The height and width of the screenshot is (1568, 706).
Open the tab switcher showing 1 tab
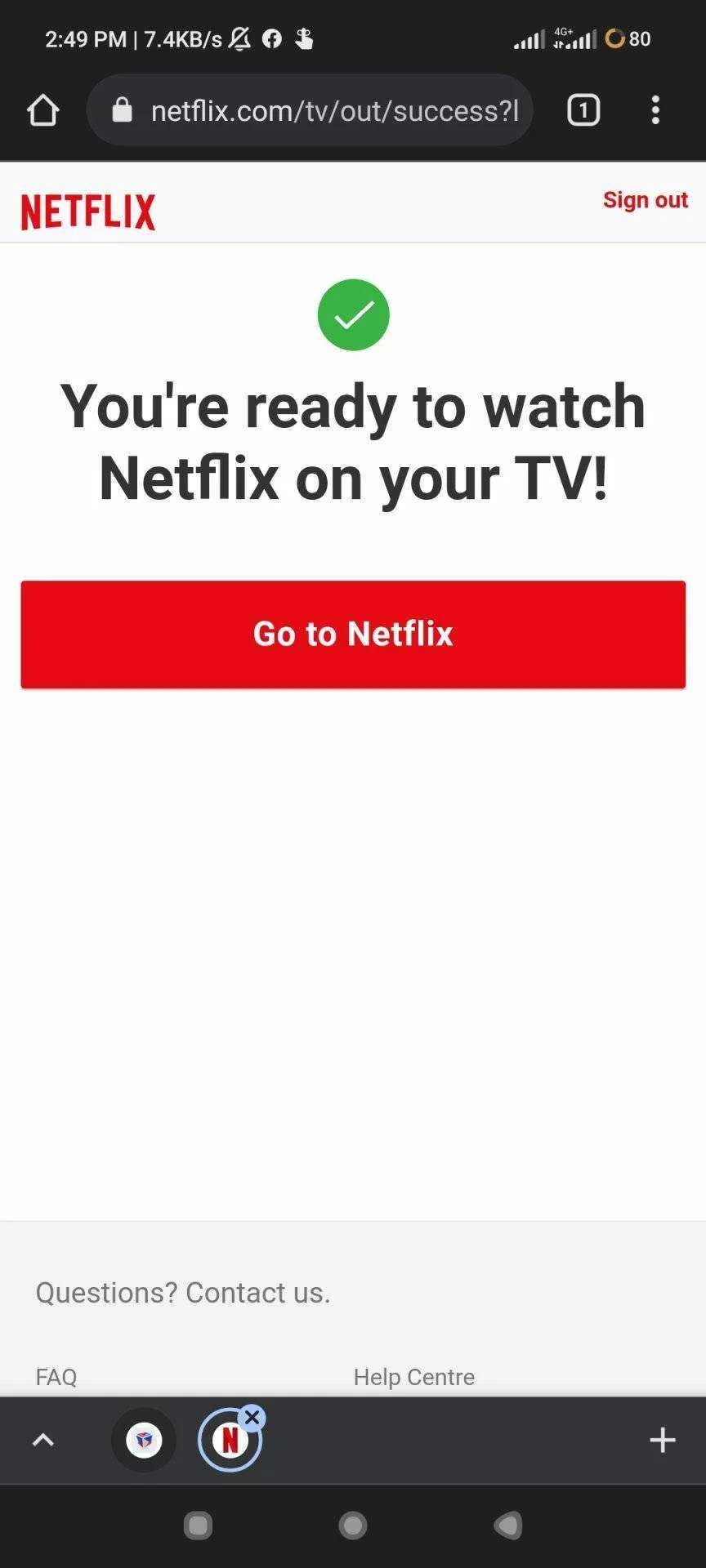583,110
